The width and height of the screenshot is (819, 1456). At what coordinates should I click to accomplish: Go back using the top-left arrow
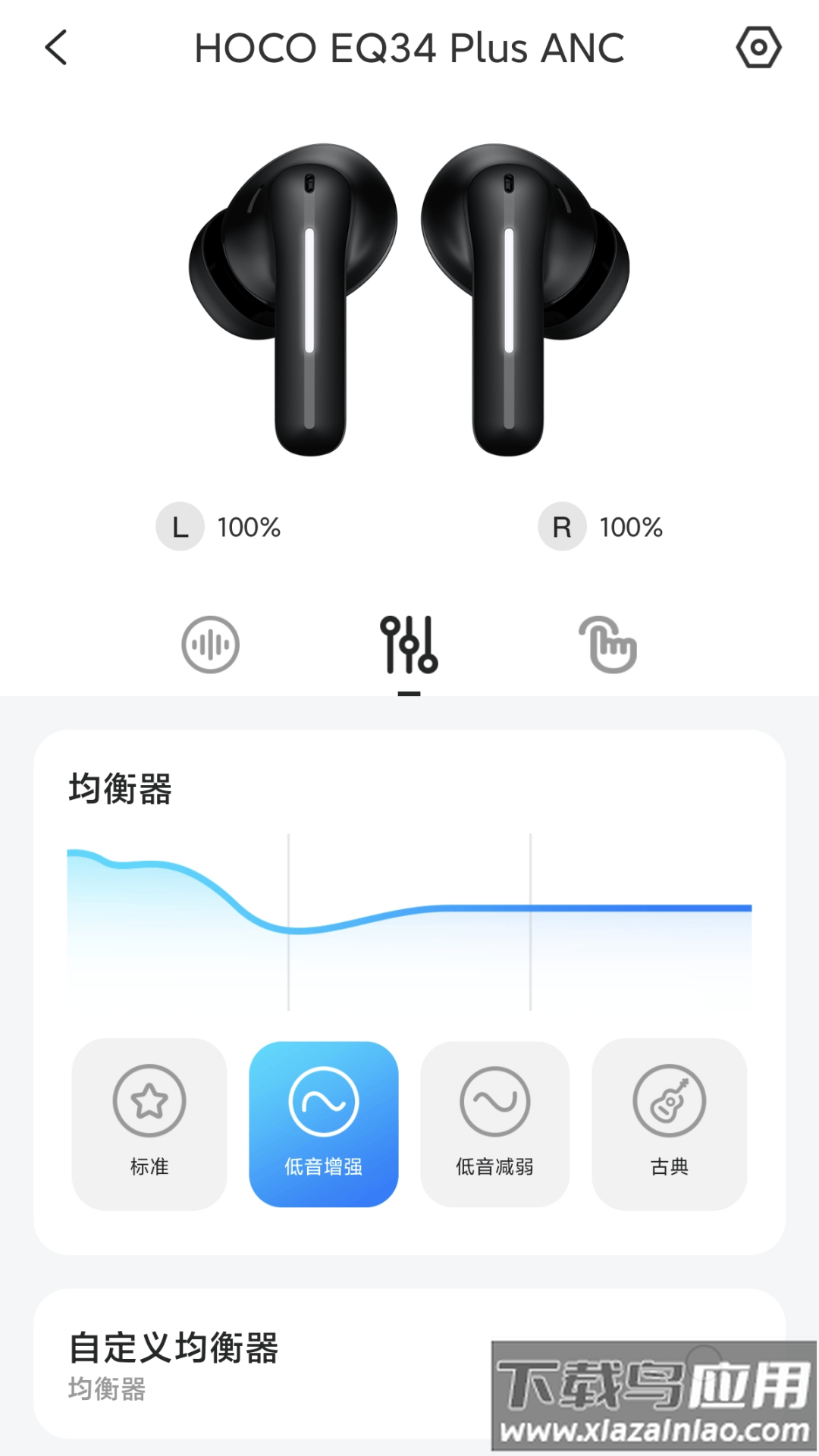point(57,48)
